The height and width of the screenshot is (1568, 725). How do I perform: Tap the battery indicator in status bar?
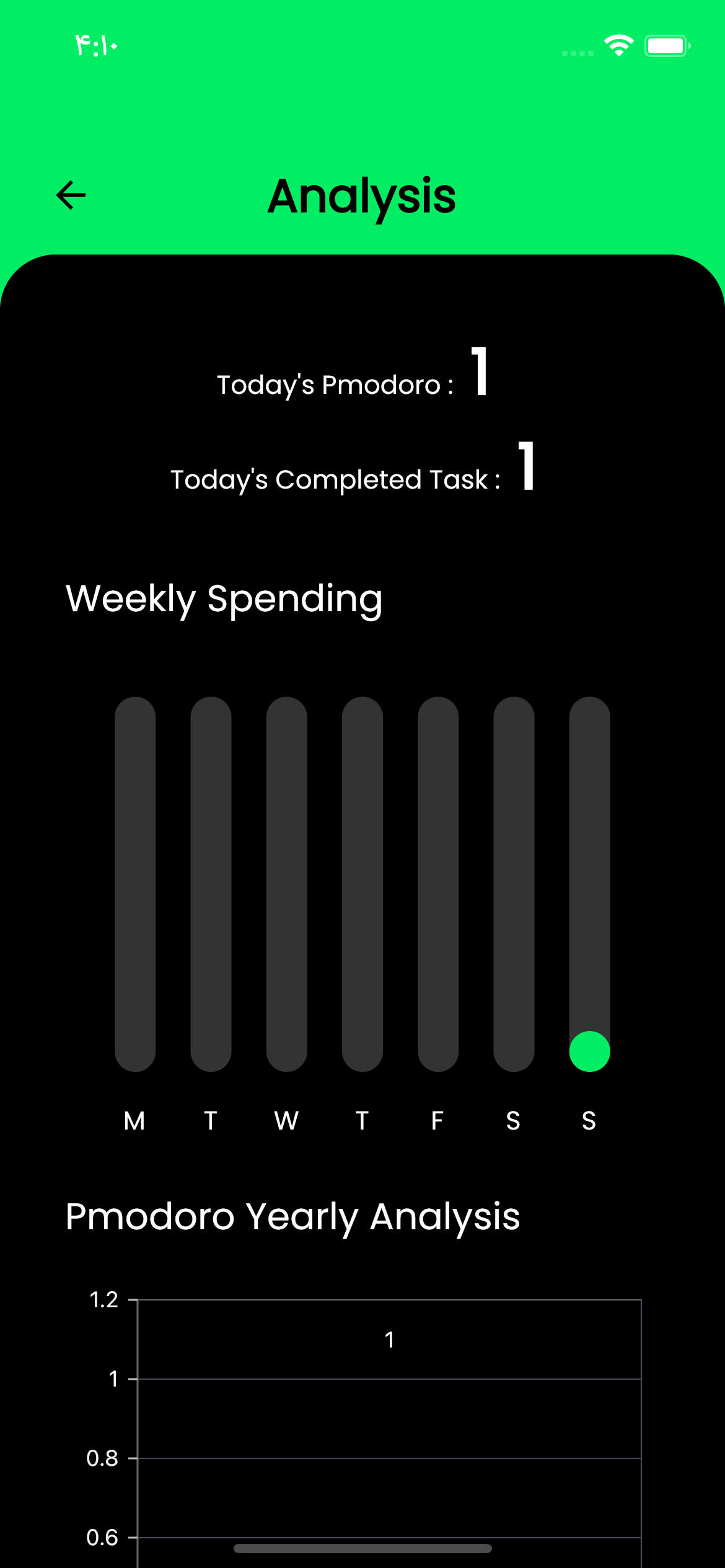667,45
